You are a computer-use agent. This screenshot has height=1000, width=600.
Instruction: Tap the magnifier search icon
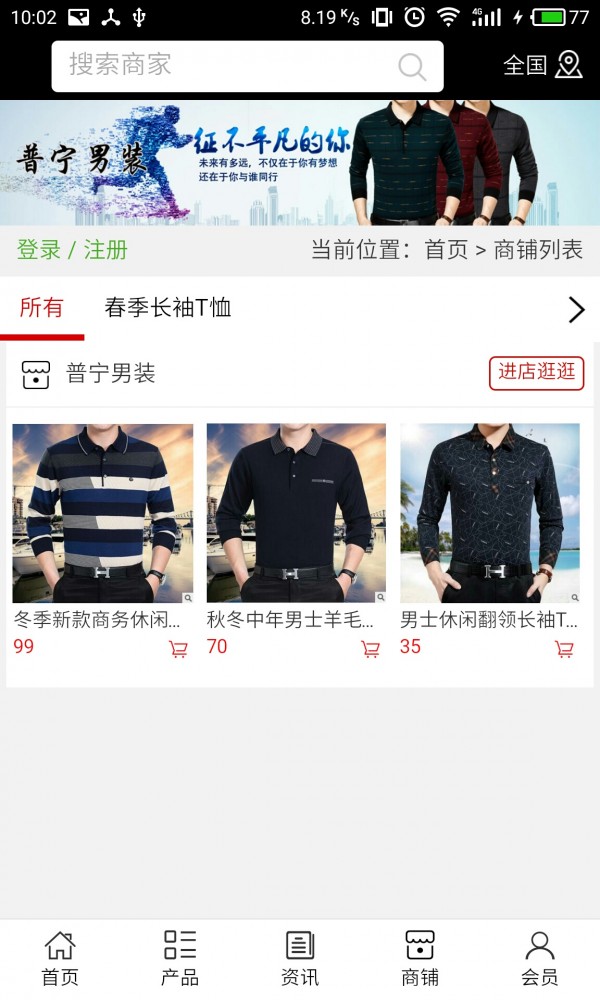pos(412,67)
